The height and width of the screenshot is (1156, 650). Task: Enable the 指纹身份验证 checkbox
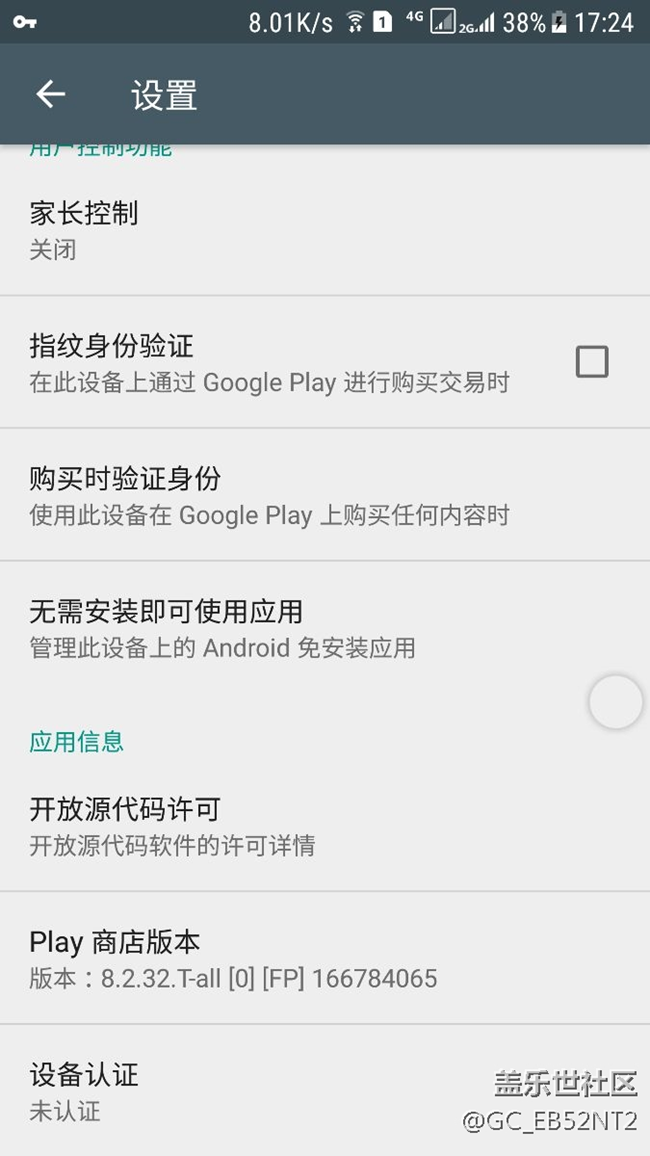591,361
